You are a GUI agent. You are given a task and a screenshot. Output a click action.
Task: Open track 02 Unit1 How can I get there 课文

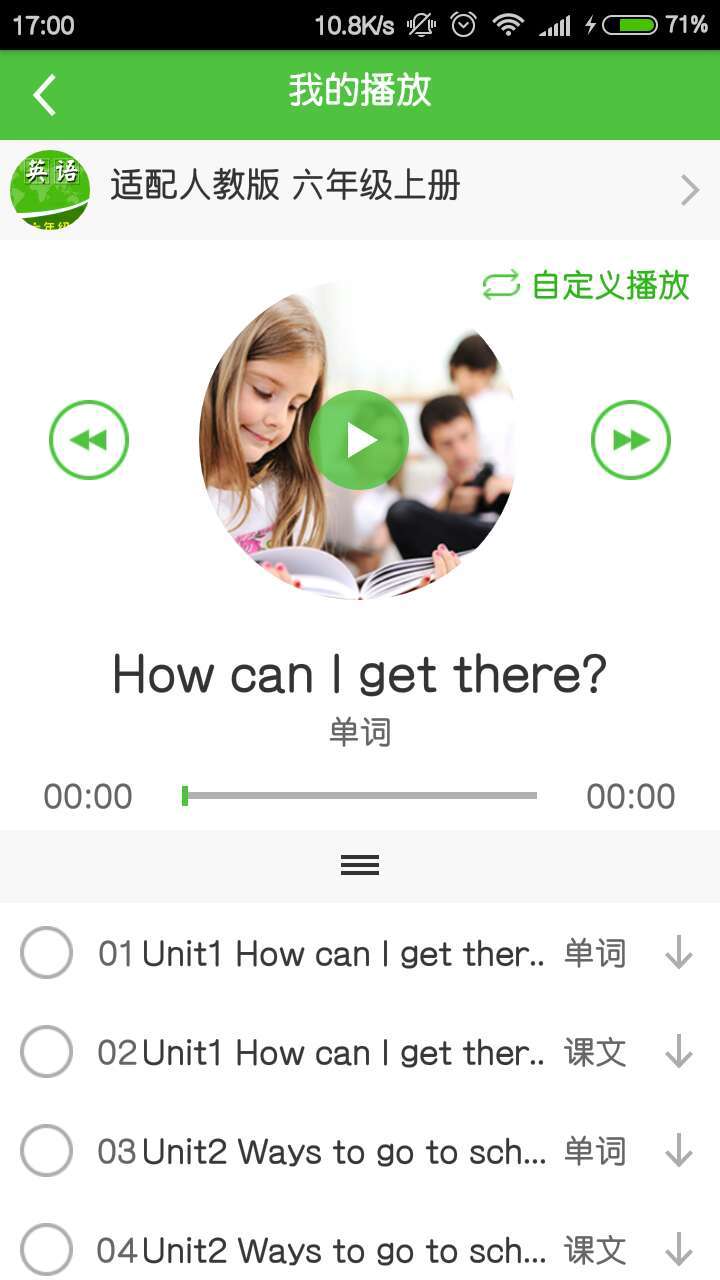click(x=340, y=1053)
